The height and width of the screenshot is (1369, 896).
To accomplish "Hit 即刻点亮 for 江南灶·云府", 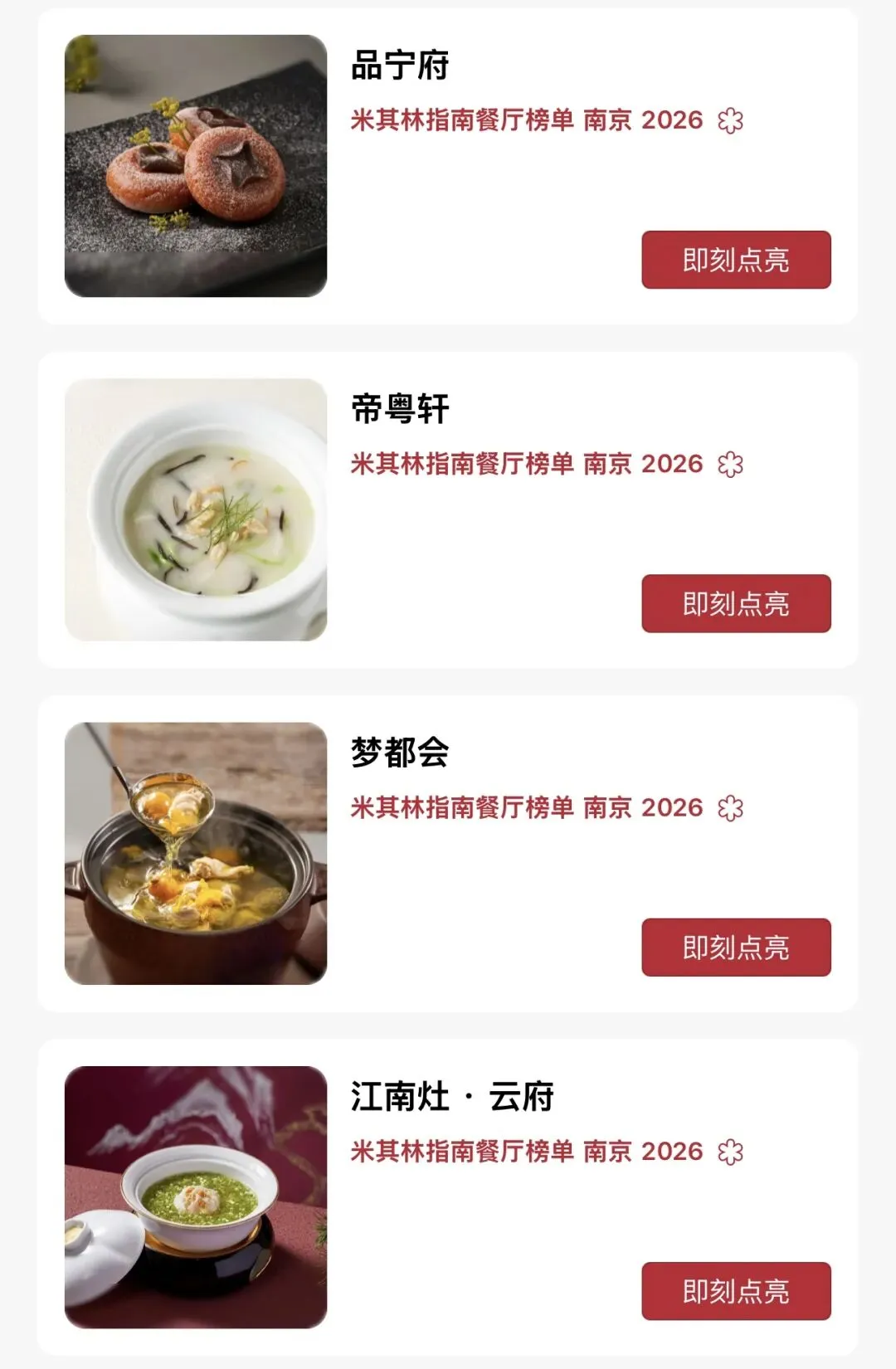I will (736, 1290).
